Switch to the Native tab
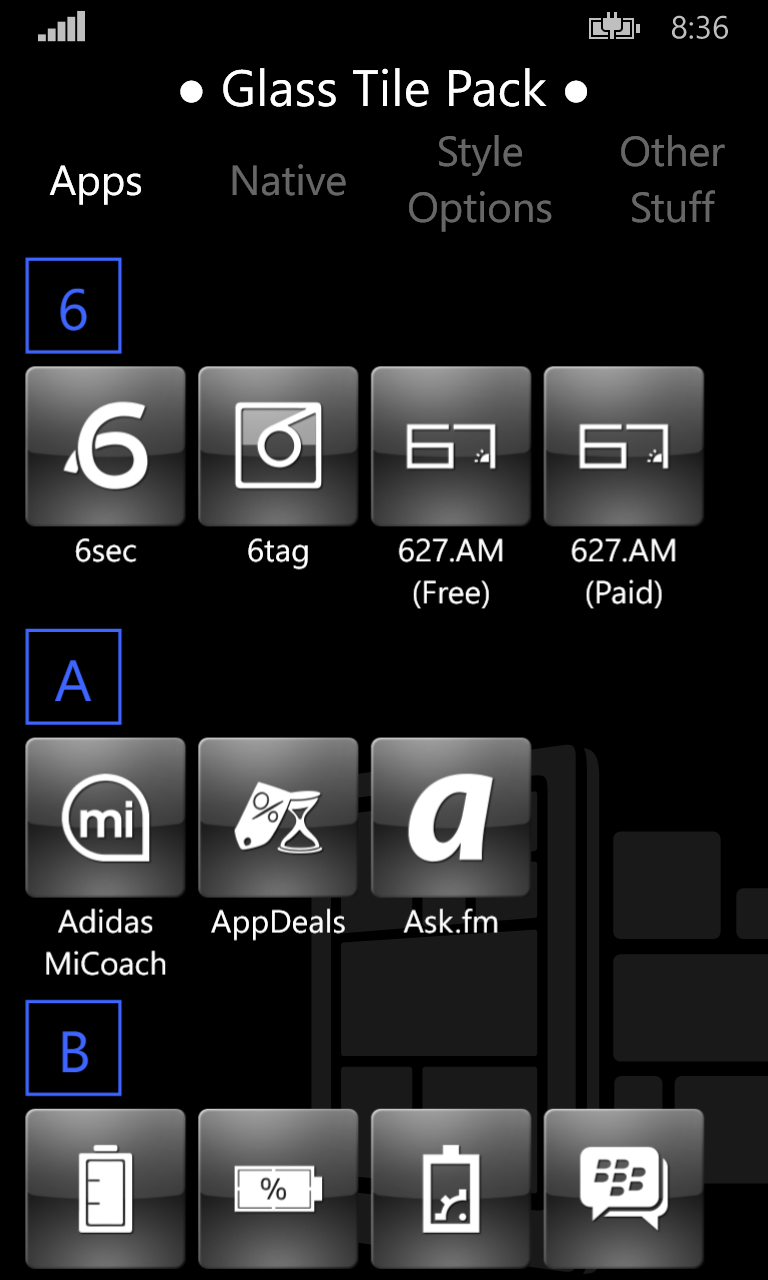This screenshot has height=1280, width=768. pyautogui.click(x=288, y=181)
